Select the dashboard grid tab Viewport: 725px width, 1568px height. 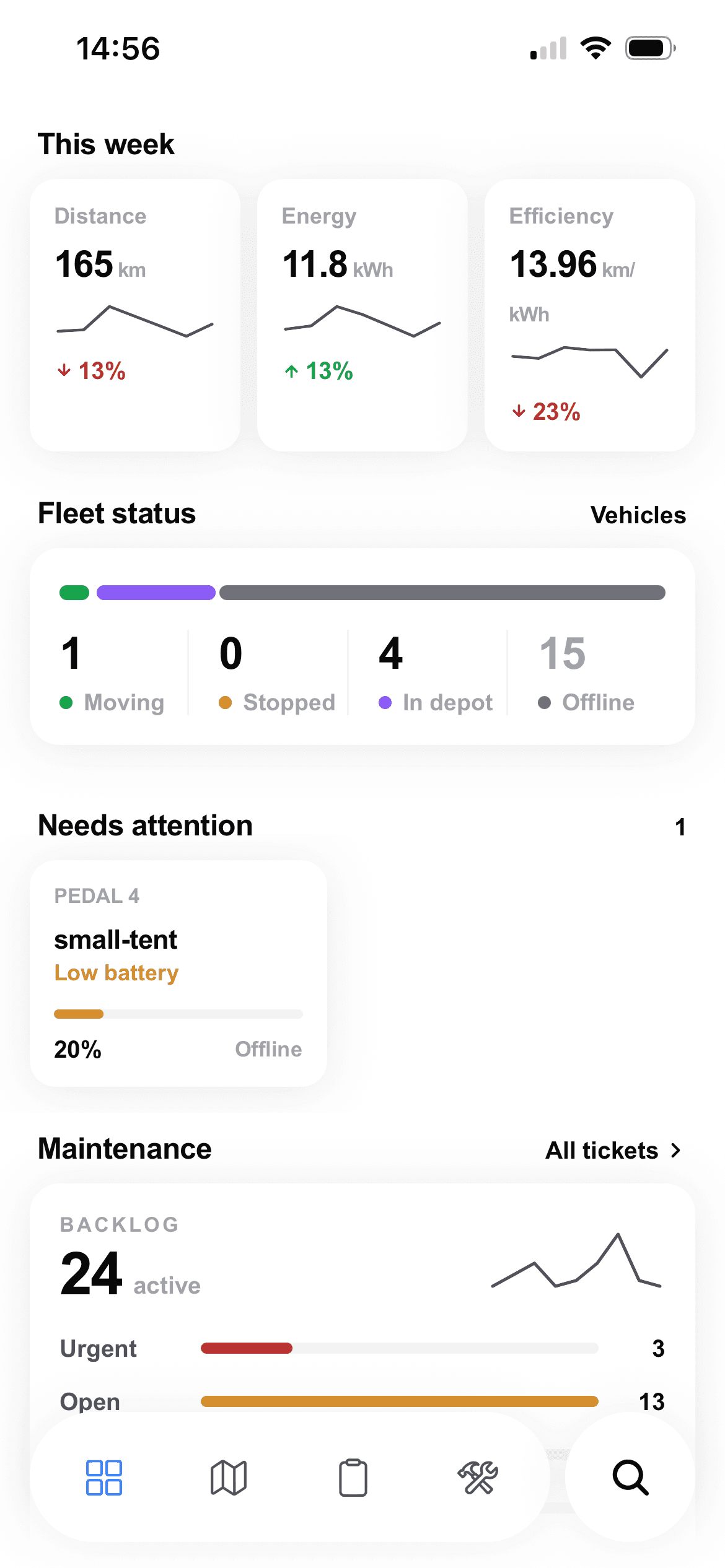pos(104,1478)
